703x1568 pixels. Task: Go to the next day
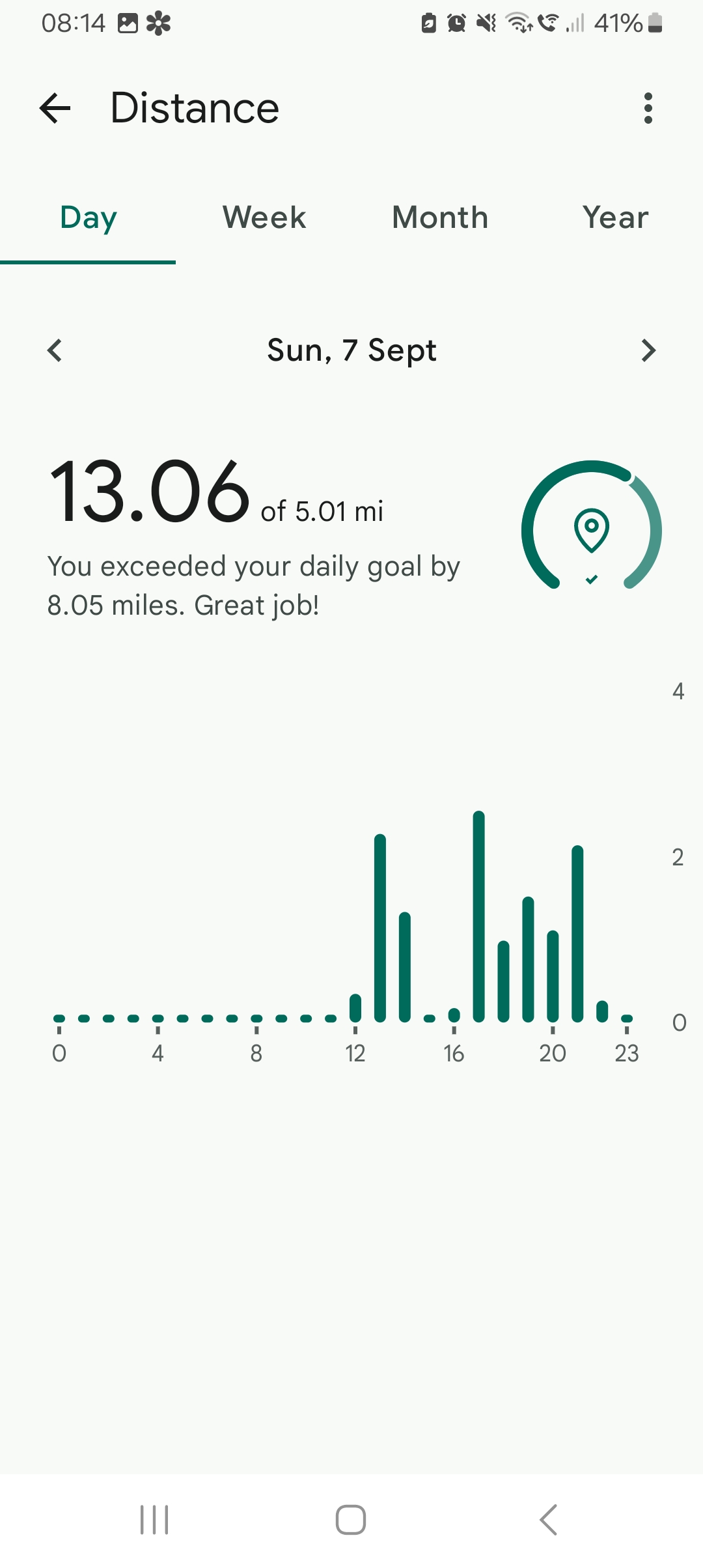pos(648,350)
